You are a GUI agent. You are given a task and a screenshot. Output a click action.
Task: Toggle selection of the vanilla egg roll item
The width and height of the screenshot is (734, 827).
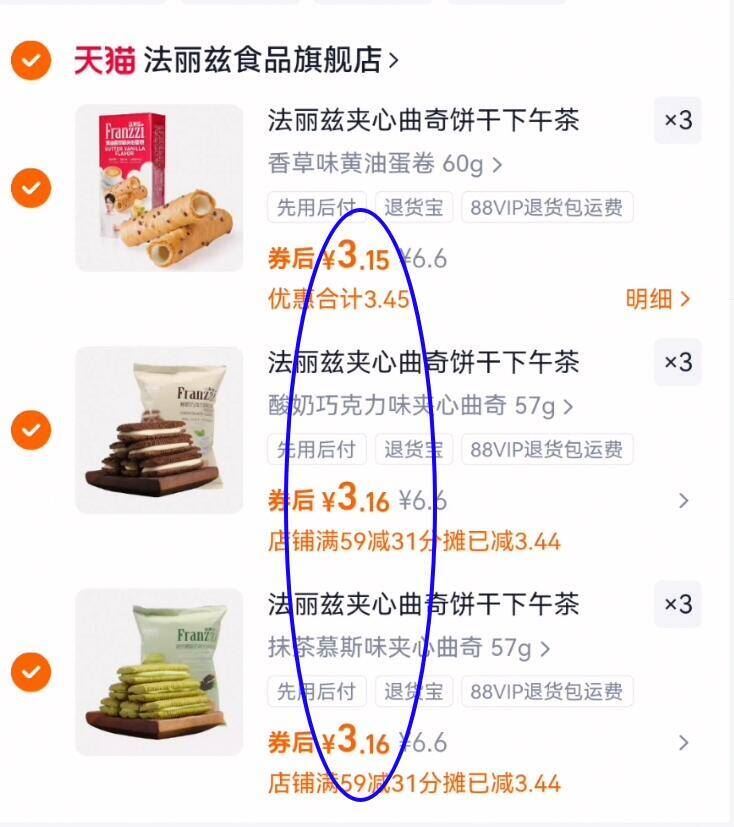(33, 186)
